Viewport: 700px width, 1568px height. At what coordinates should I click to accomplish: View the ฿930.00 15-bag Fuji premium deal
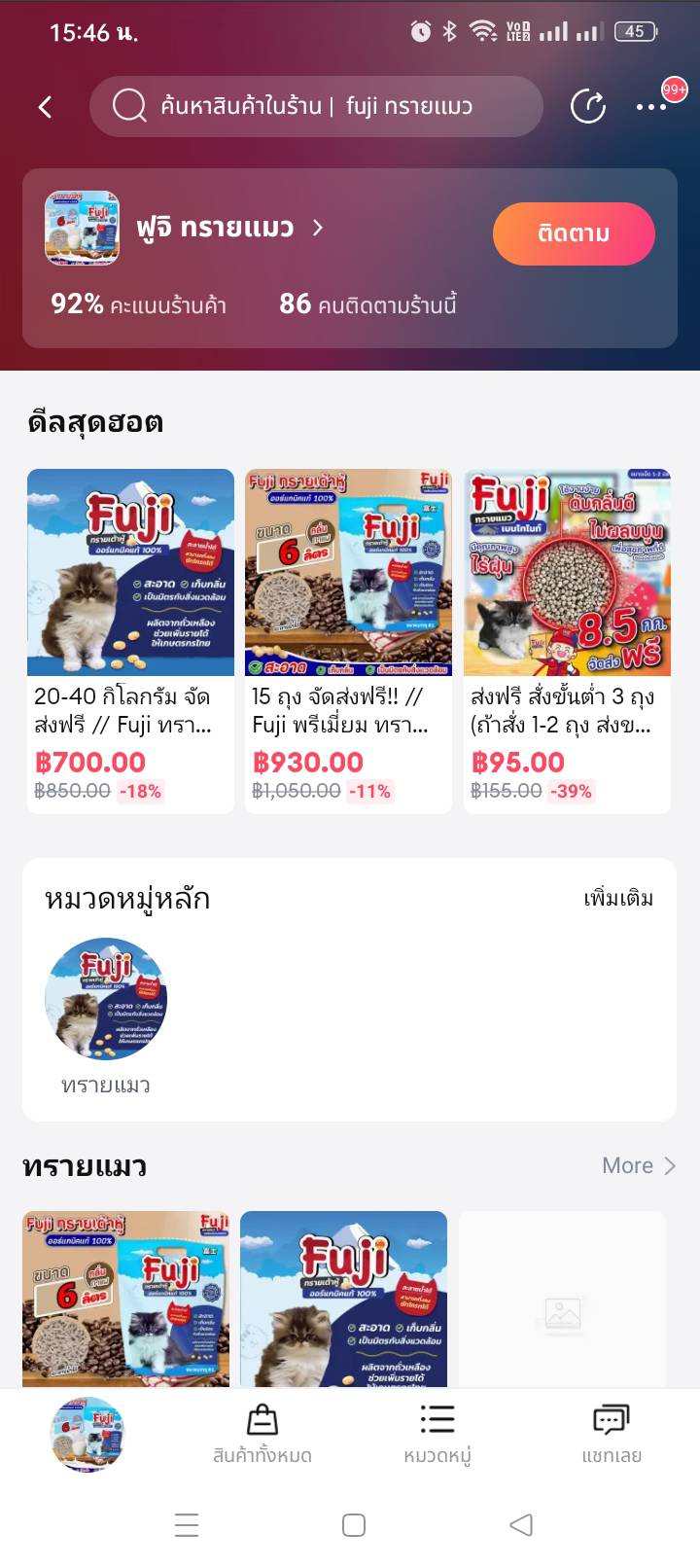348,640
